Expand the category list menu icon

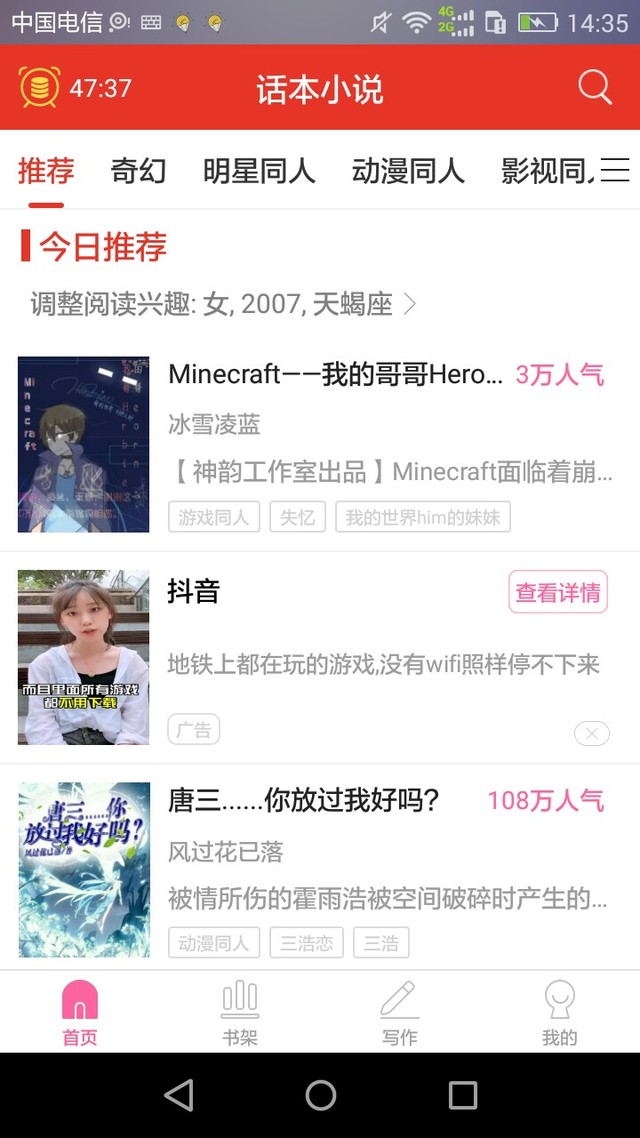point(614,171)
